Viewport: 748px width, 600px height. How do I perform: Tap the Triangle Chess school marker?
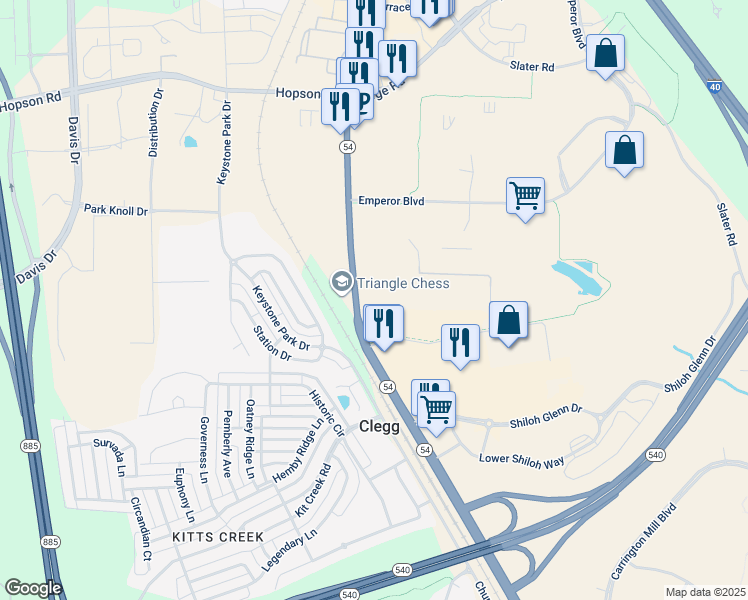[x=342, y=283]
